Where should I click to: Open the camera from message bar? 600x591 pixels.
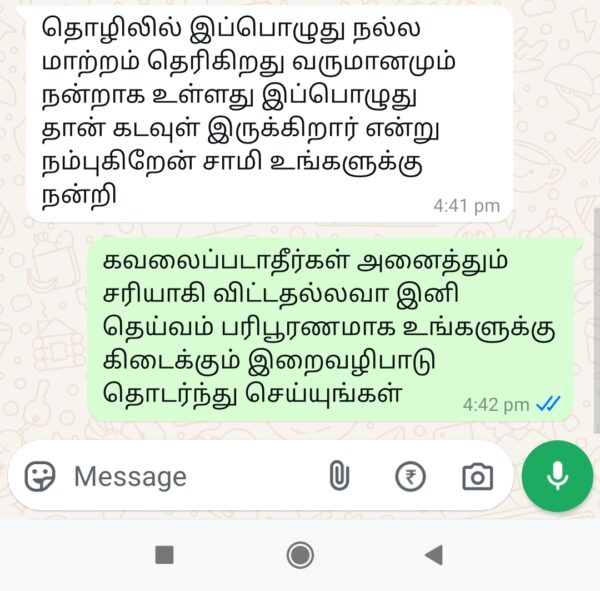pyautogui.click(x=478, y=476)
